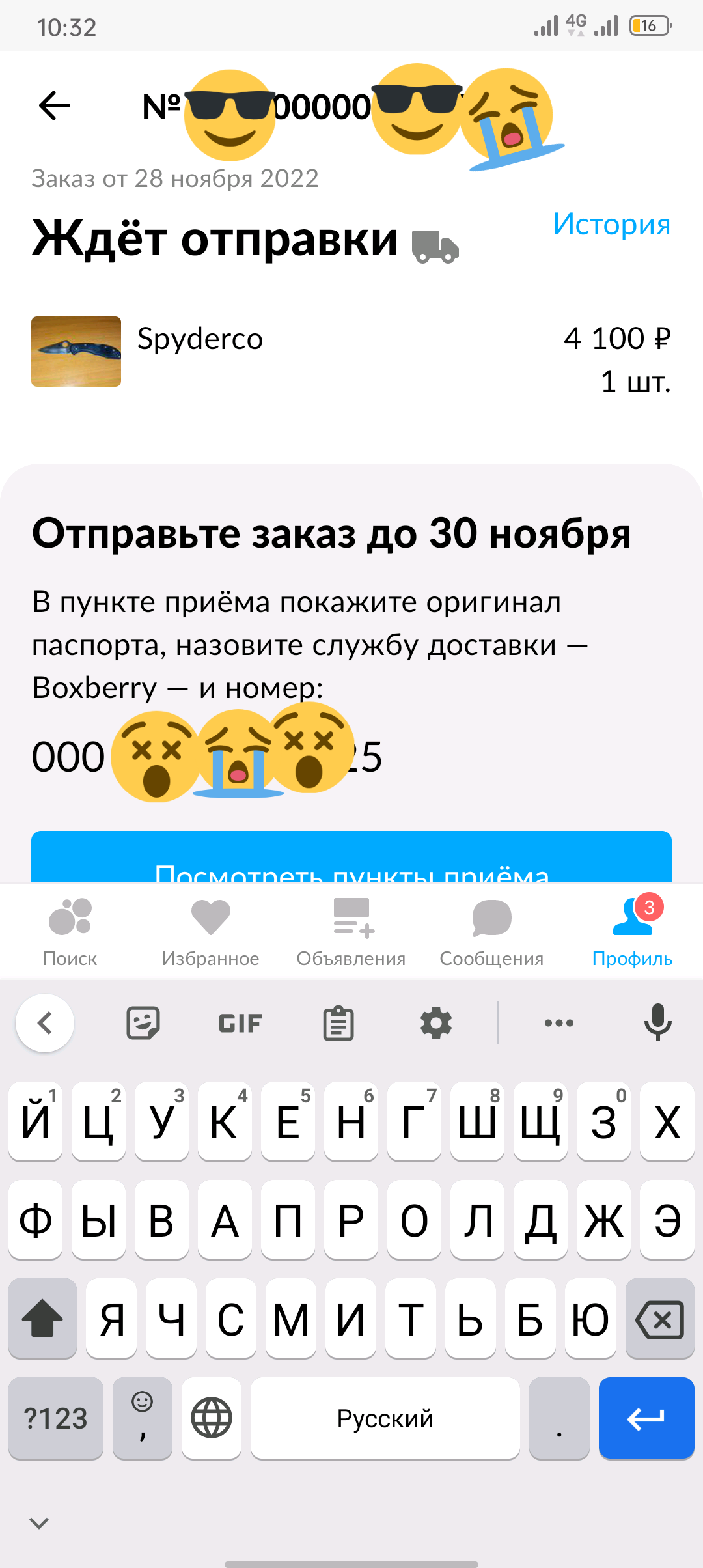Screen dimensions: 703x1568
Task: Open the keyboard sticker panel
Action: coord(143,1023)
